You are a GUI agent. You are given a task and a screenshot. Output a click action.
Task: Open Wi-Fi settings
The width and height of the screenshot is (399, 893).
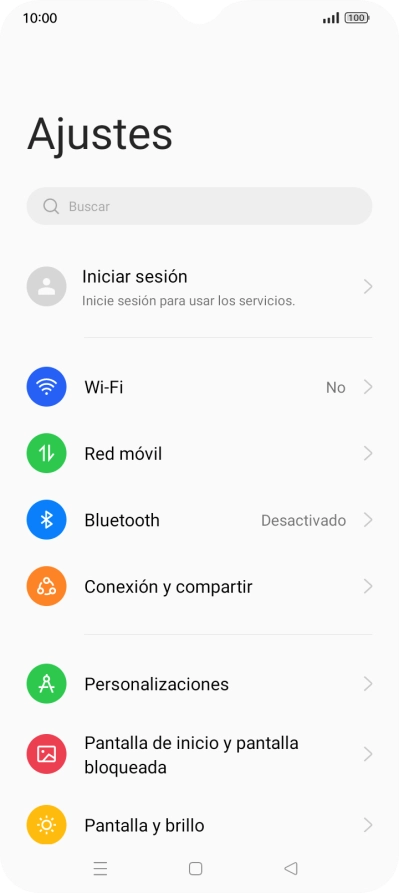coord(199,387)
